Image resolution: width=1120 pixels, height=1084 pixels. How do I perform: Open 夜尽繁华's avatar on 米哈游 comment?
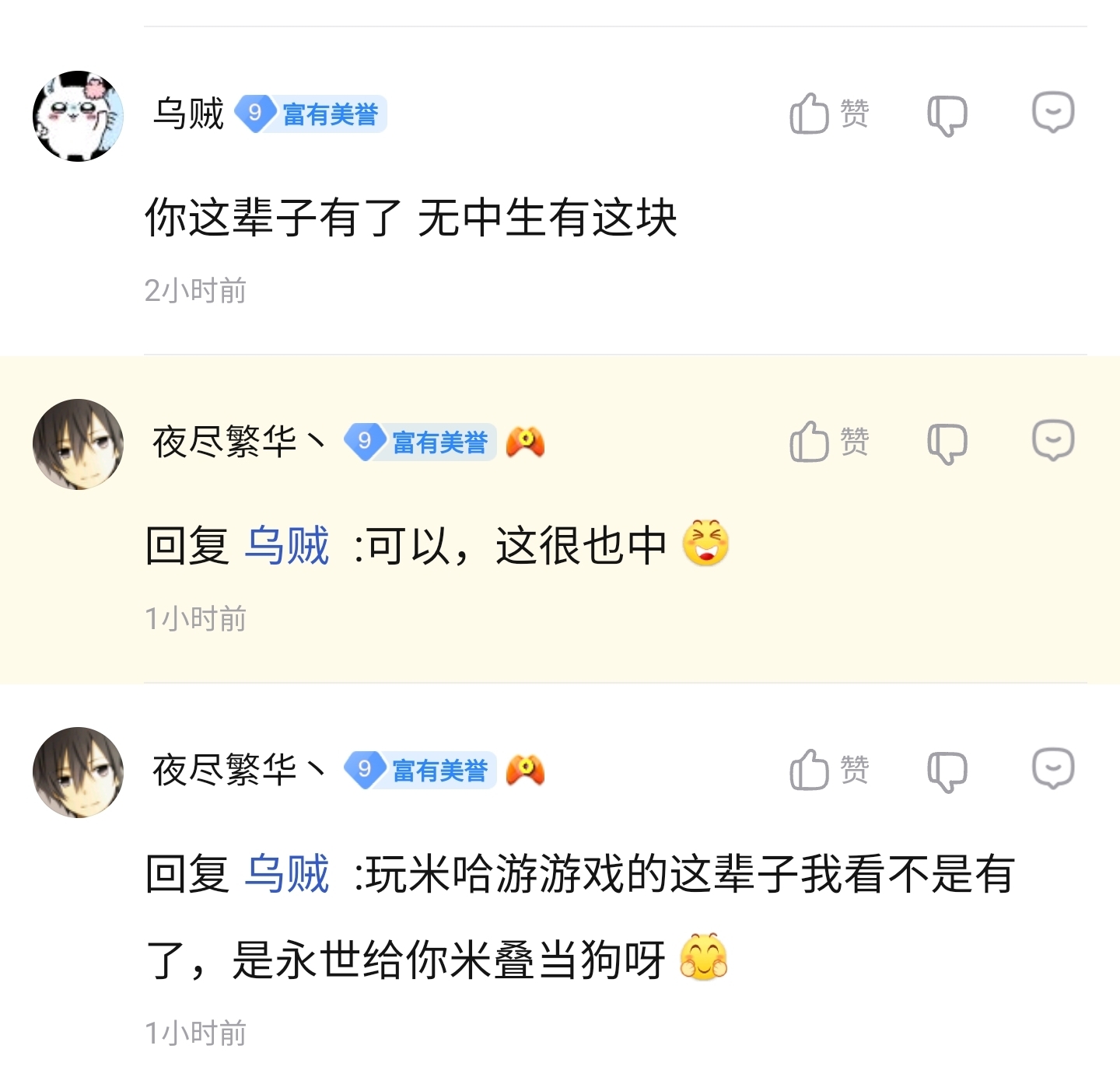click(x=78, y=772)
